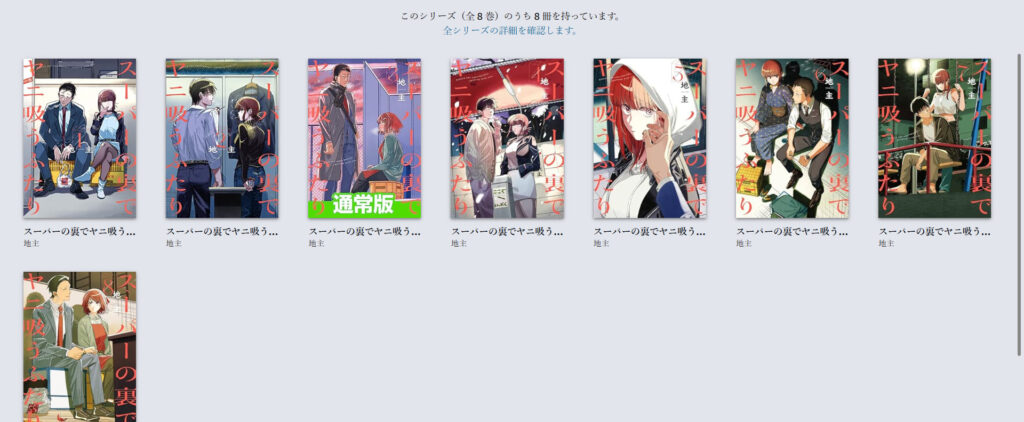This screenshot has width=1024, height=422.
Task: Open the sixth book, woman in kimono
Action: coord(792,137)
